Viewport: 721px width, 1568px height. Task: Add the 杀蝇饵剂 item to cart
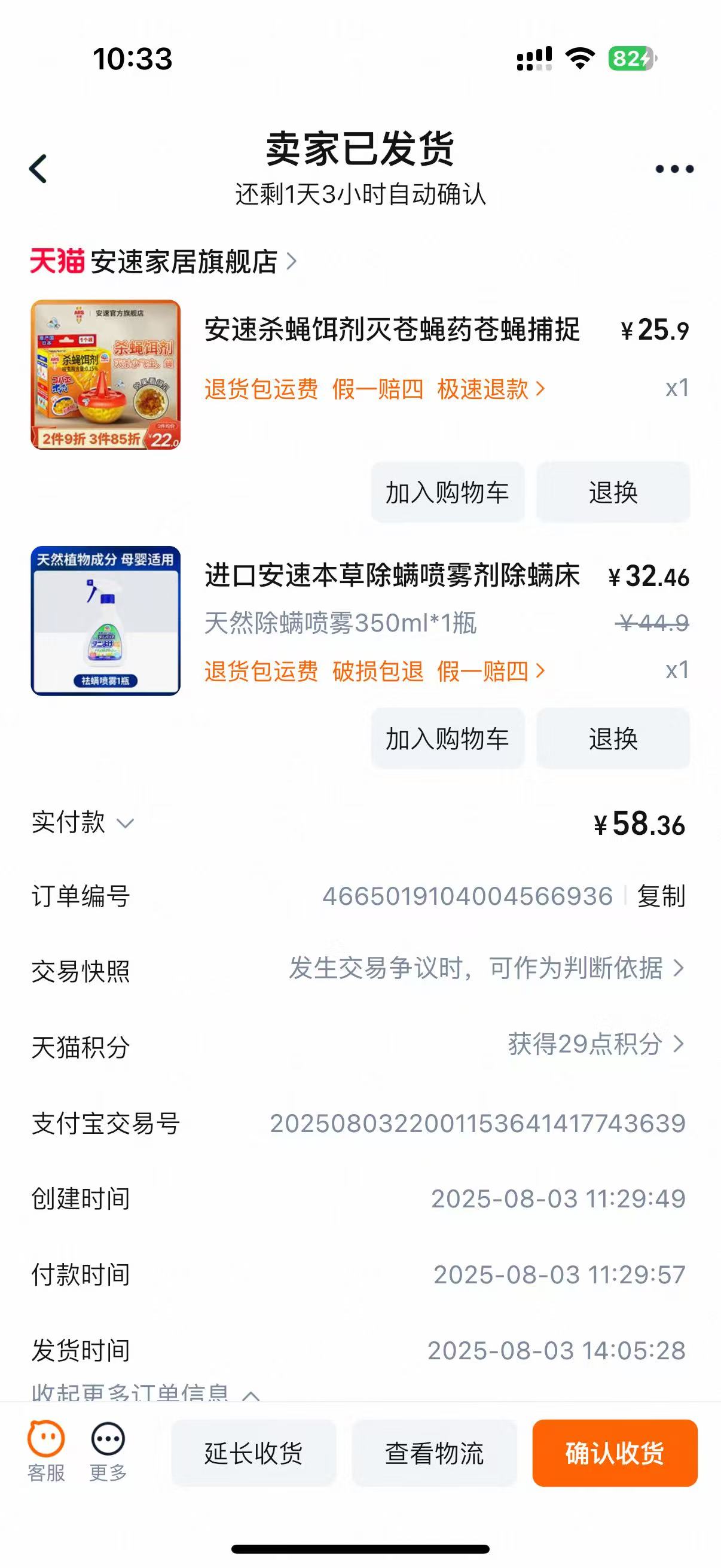point(448,492)
